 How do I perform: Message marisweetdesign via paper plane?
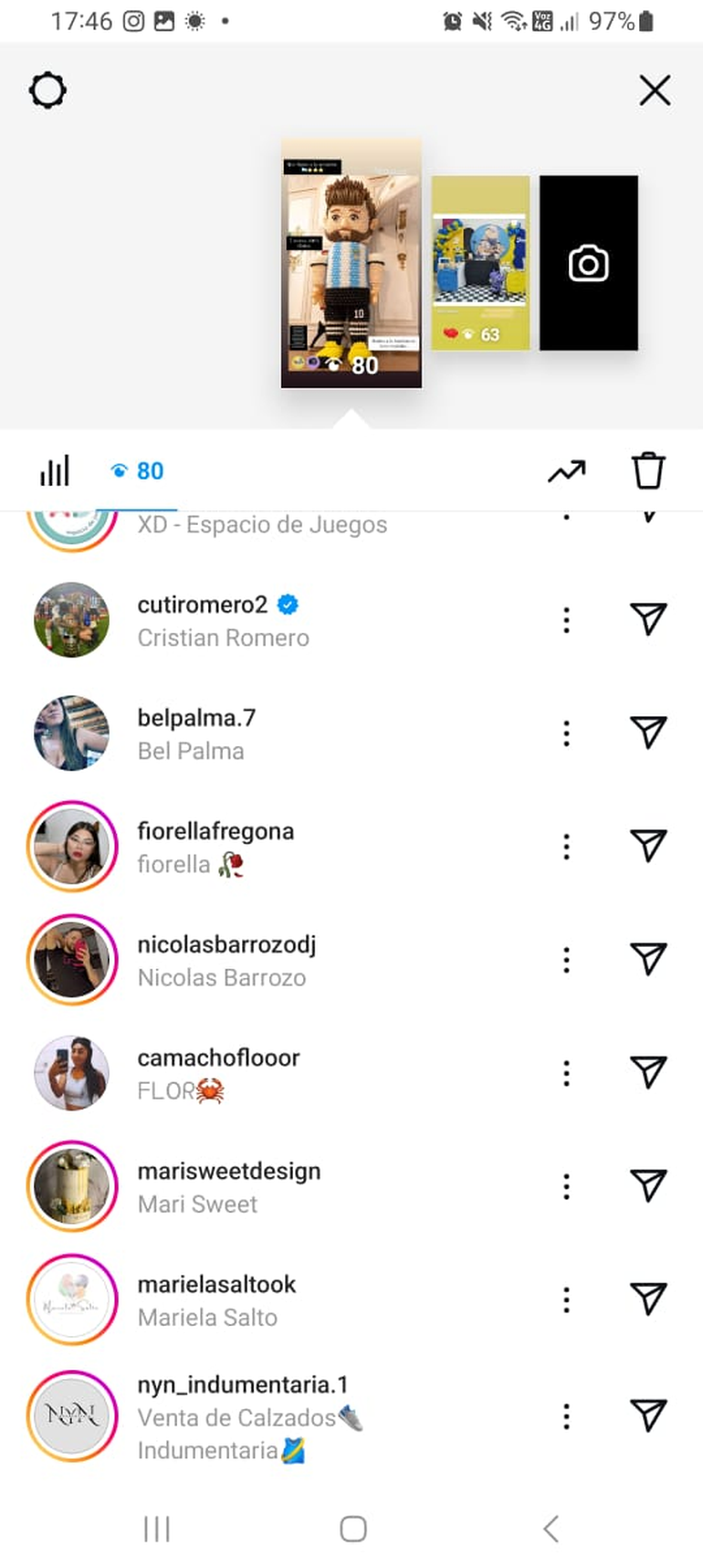click(x=648, y=1186)
